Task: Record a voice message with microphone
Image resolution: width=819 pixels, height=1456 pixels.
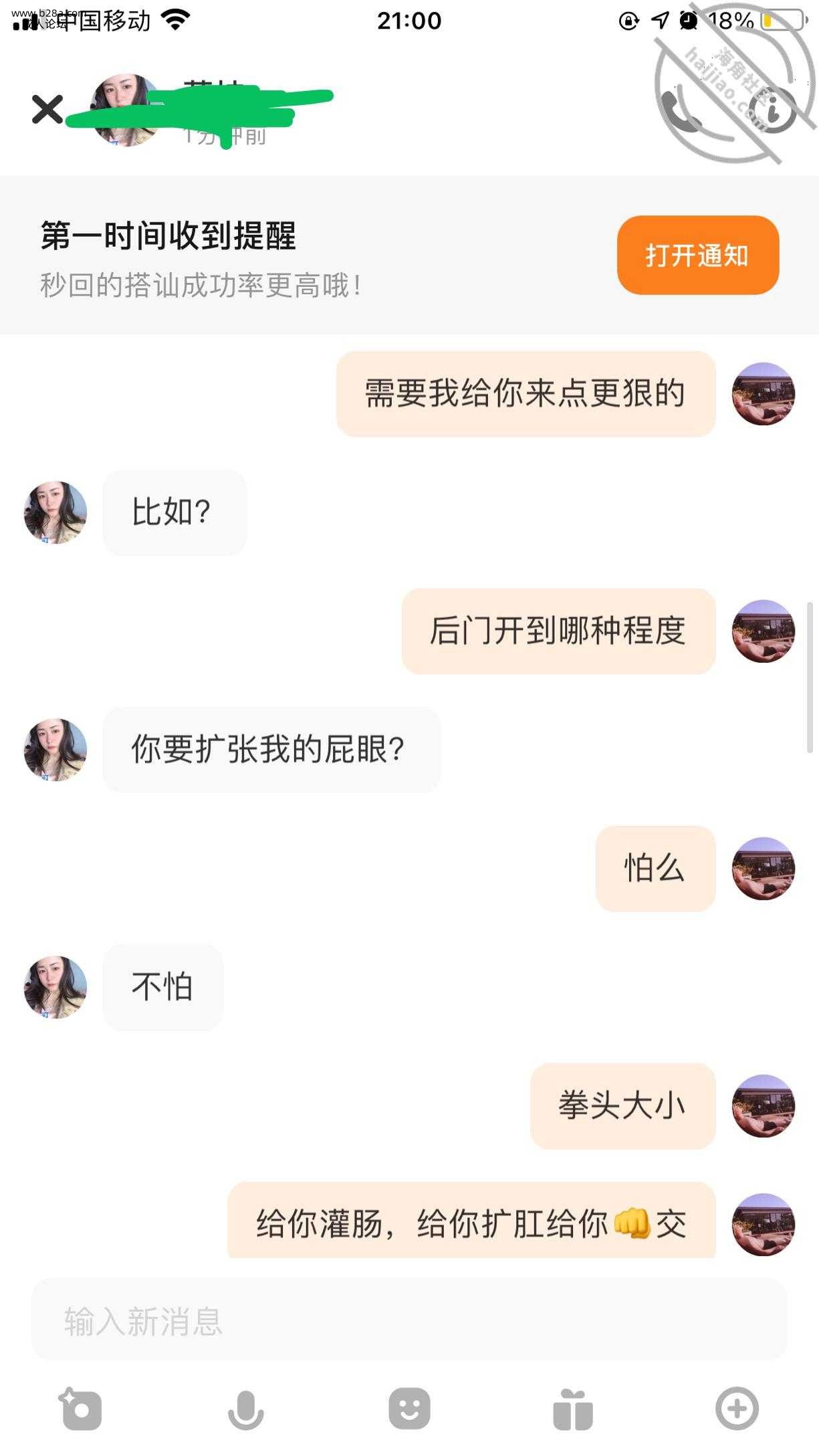Action: [245, 1409]
